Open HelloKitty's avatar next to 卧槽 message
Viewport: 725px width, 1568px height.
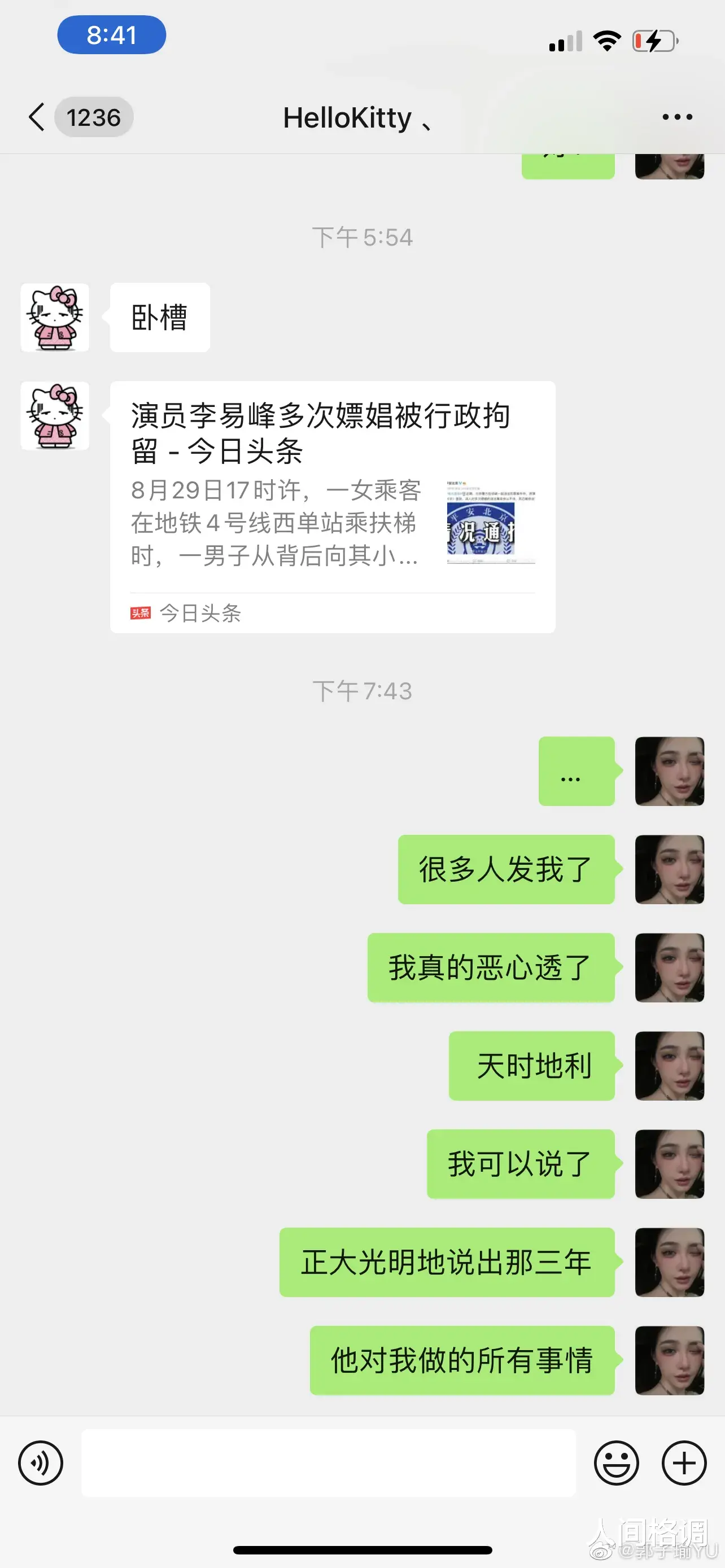[x=54, y=318]
